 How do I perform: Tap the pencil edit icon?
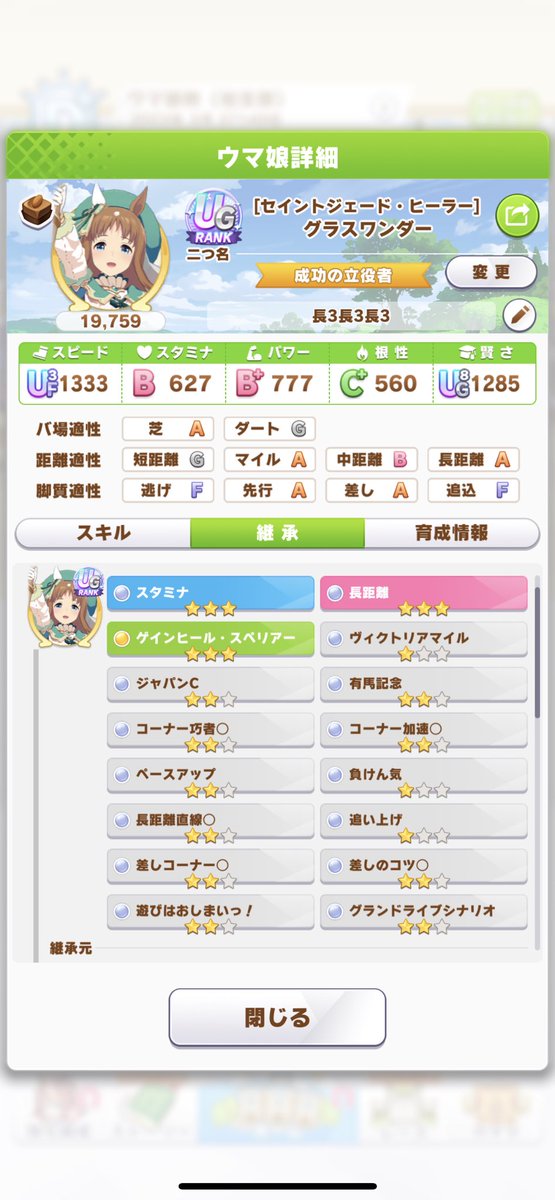pos(519,315)
